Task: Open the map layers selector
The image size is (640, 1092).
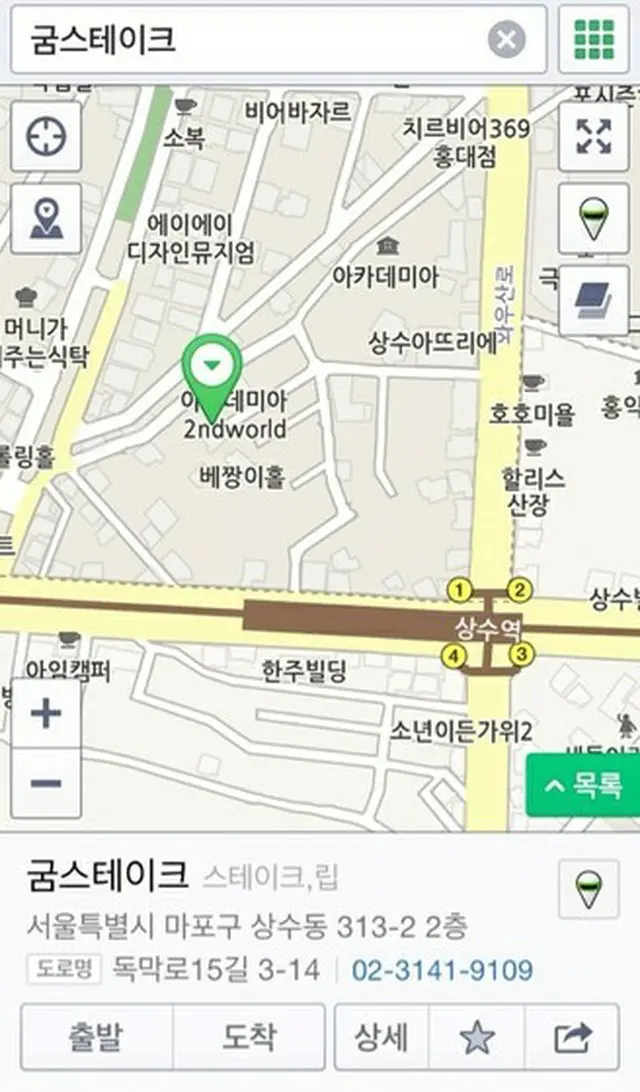Action: coord(594,300)
